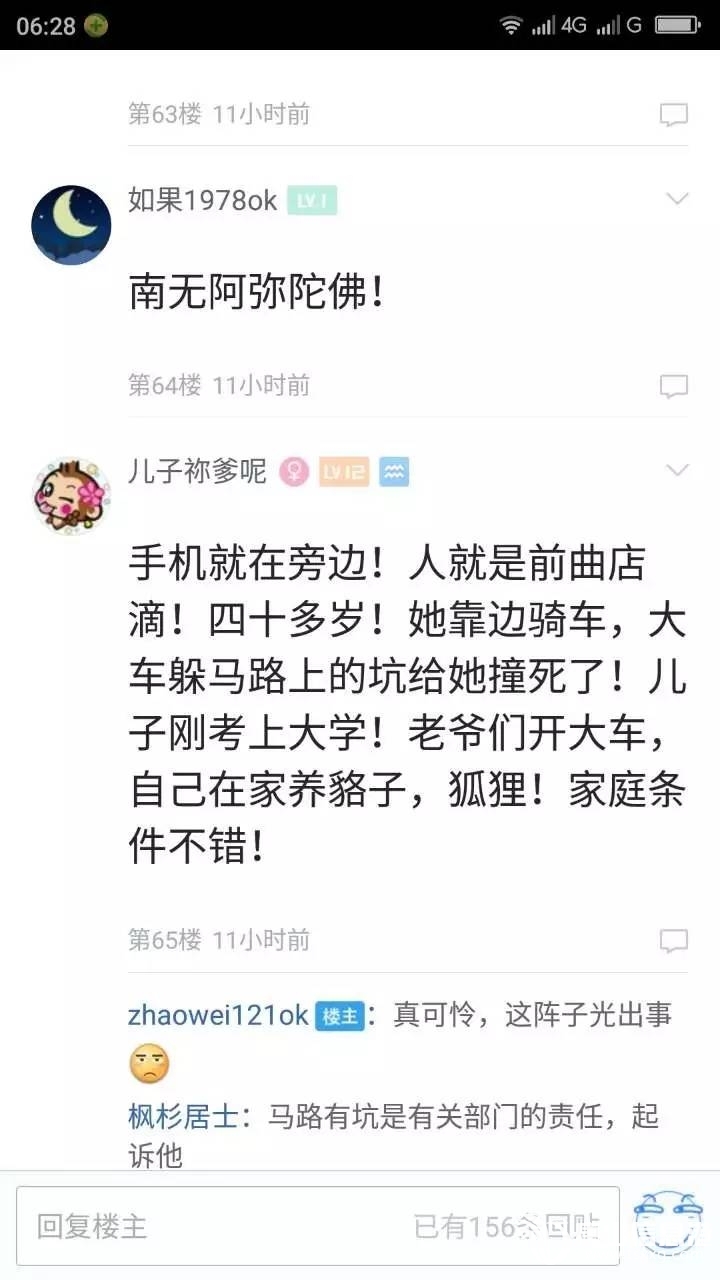This screenshot has height=1280, width=720.
Task: Open 儿子祢爹呢's profile avatar
Action: coord(71,497)
